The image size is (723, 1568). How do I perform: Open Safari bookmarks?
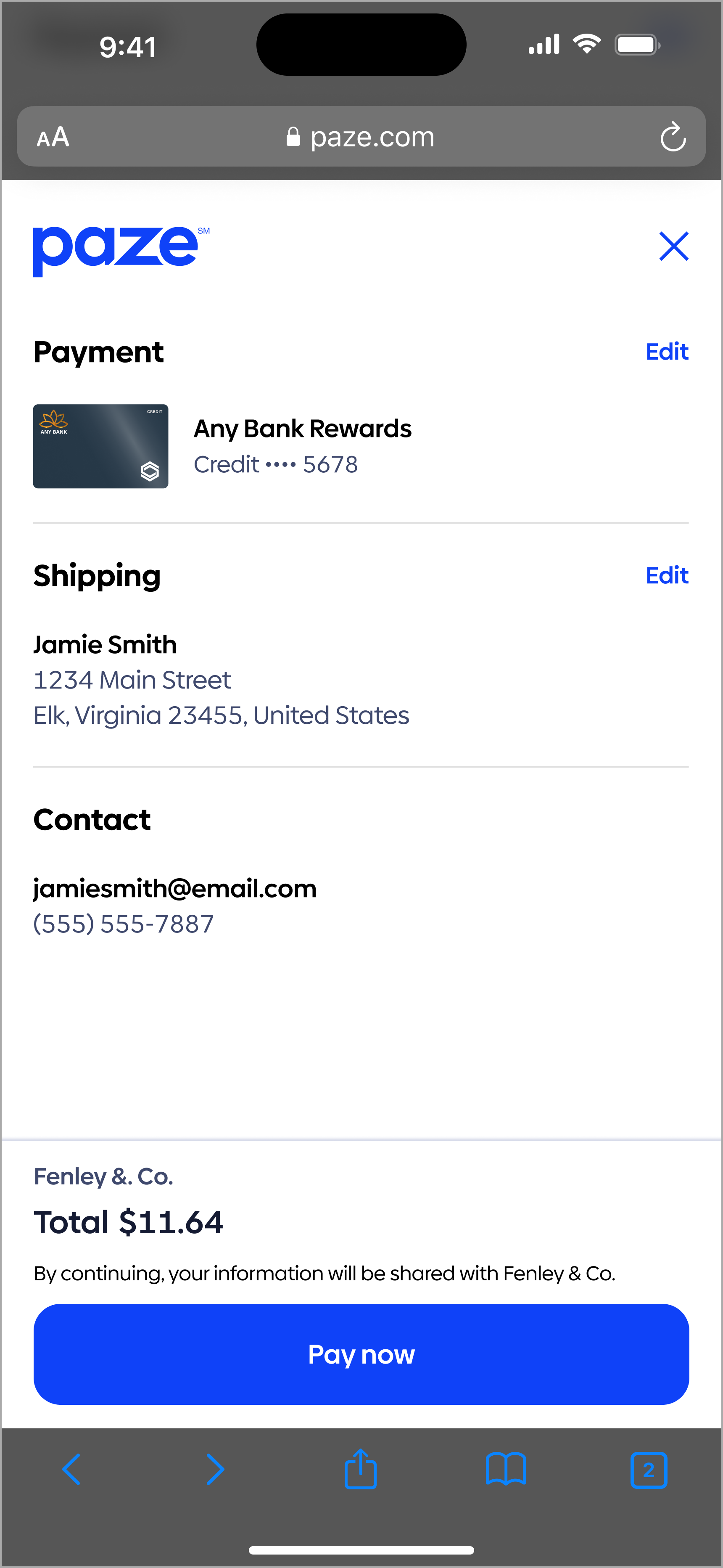[x=505, y=1470]
